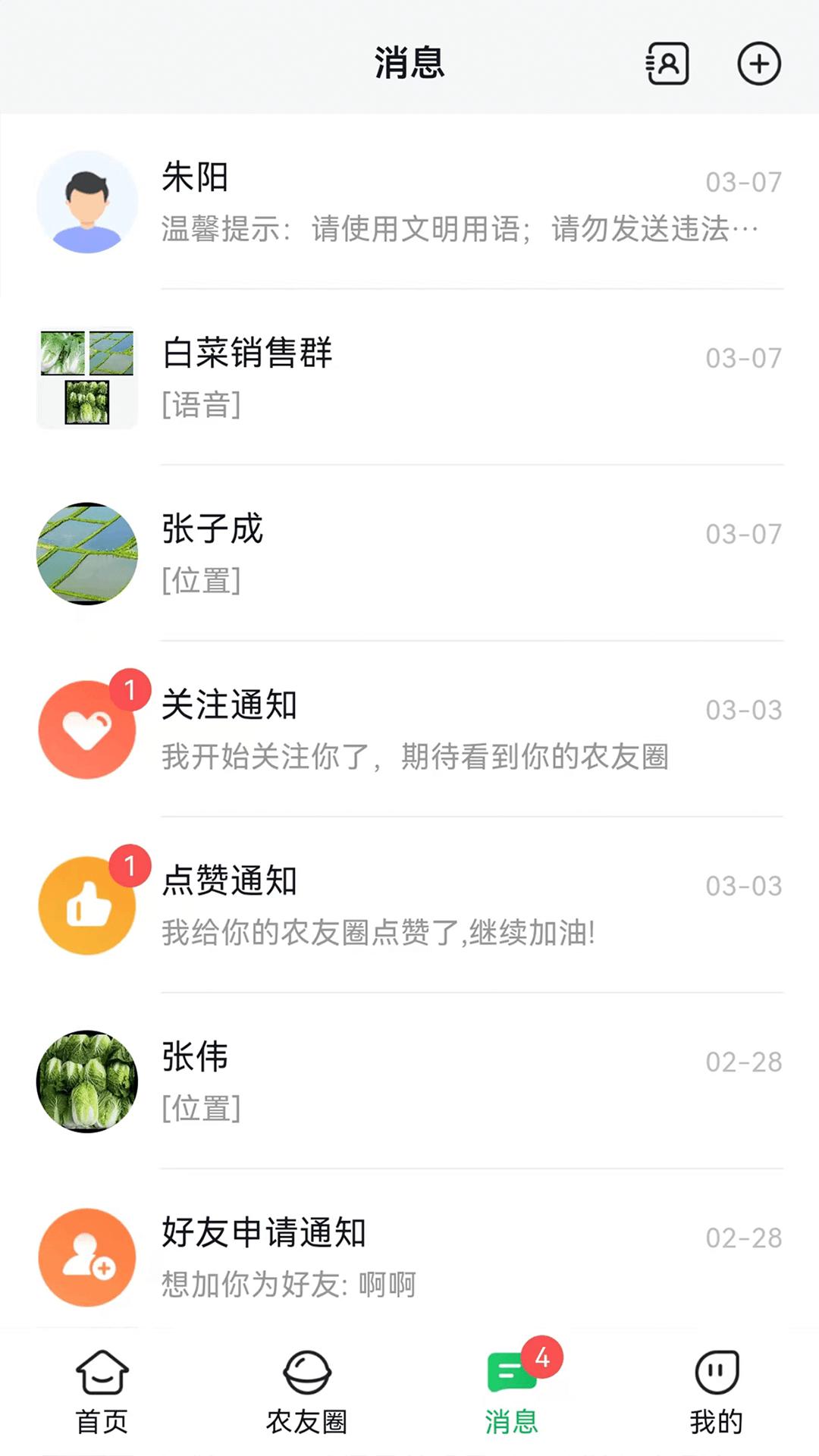Screen dimensions: 819x1456
Task: Open the thumbs-up icon for 点赞通知
Action: click(x=87, y=906)
